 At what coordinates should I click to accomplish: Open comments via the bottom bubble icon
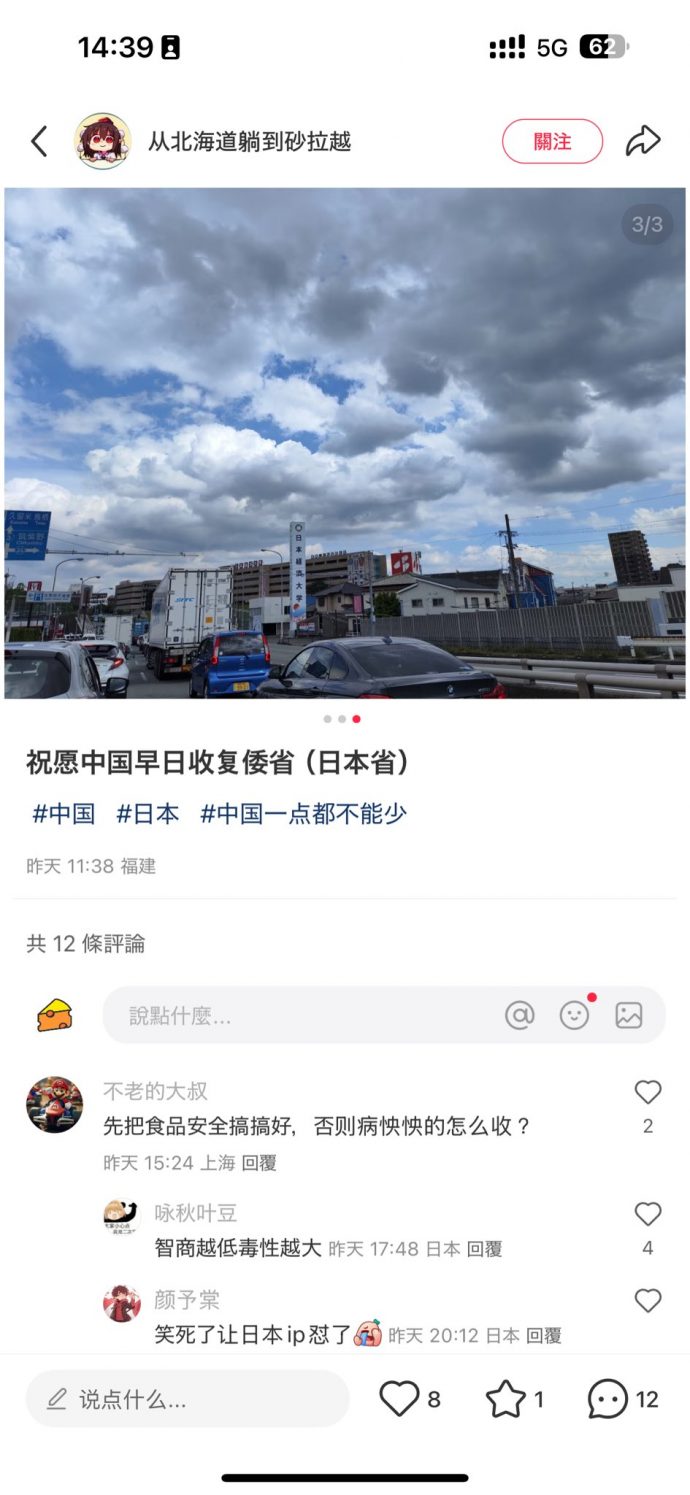[608, 1399]
